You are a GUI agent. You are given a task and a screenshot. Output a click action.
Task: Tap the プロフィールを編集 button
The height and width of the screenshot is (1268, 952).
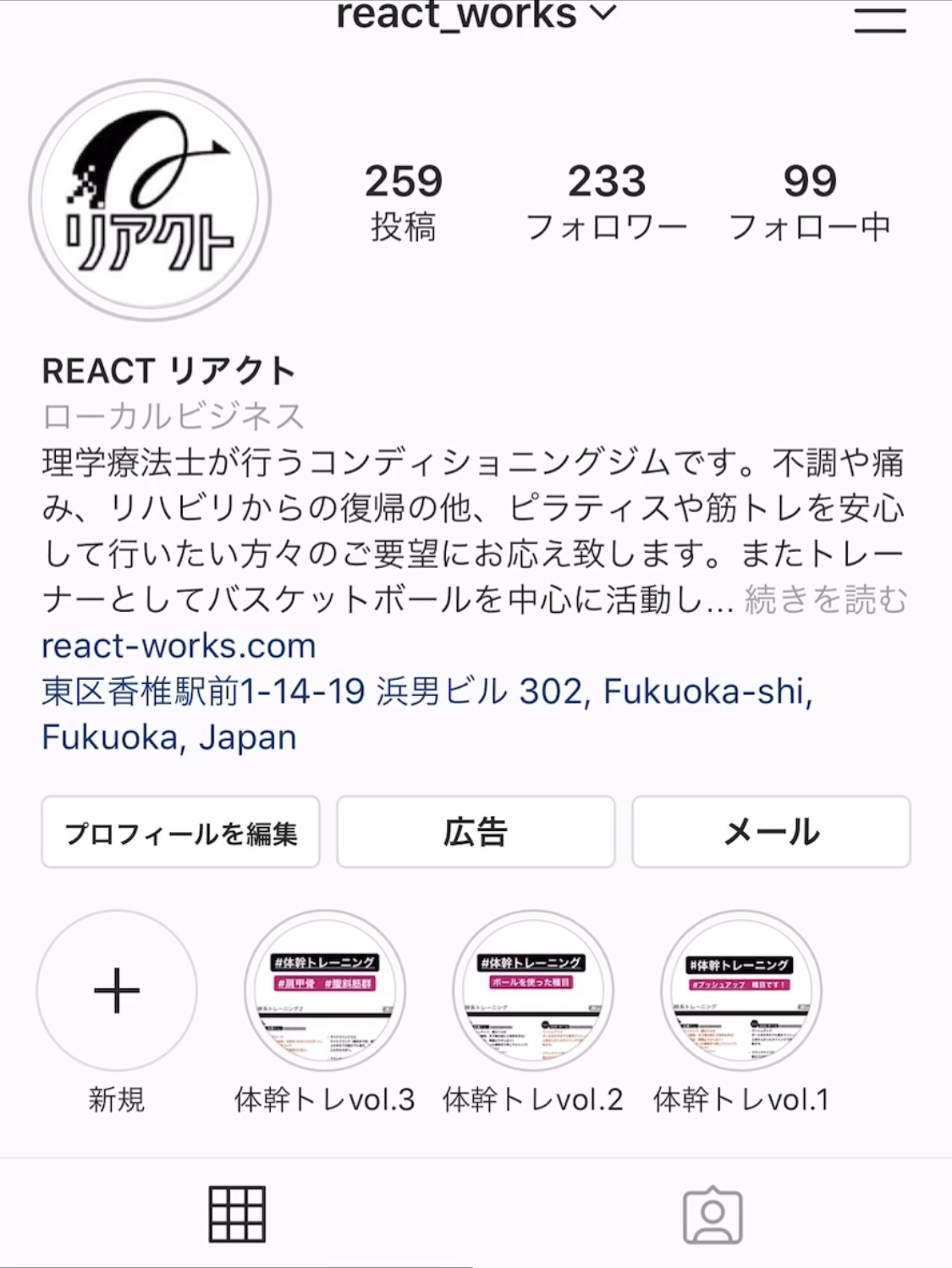pos(180,832)
